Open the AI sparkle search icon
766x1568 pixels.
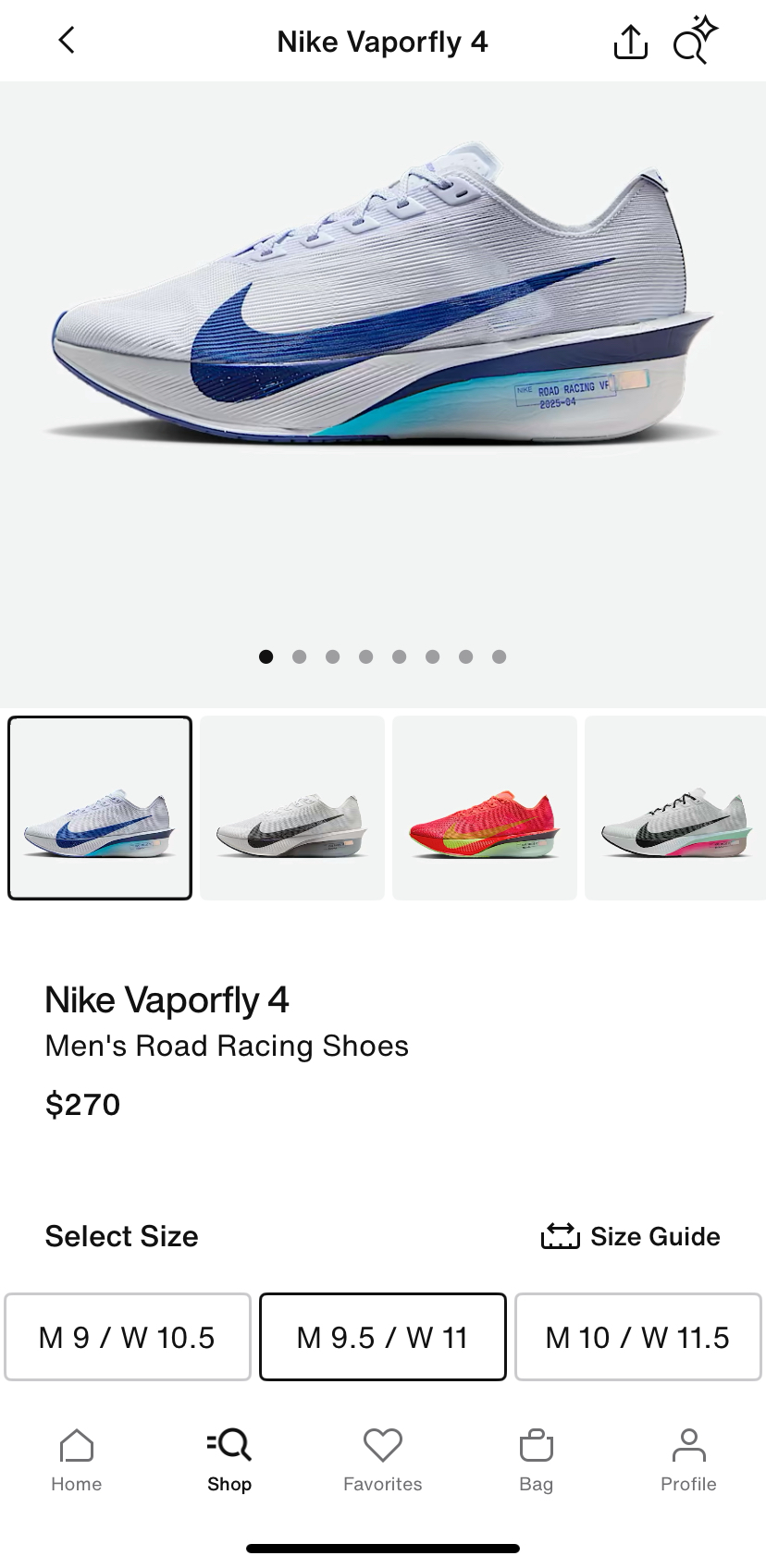tap(696, 41)
